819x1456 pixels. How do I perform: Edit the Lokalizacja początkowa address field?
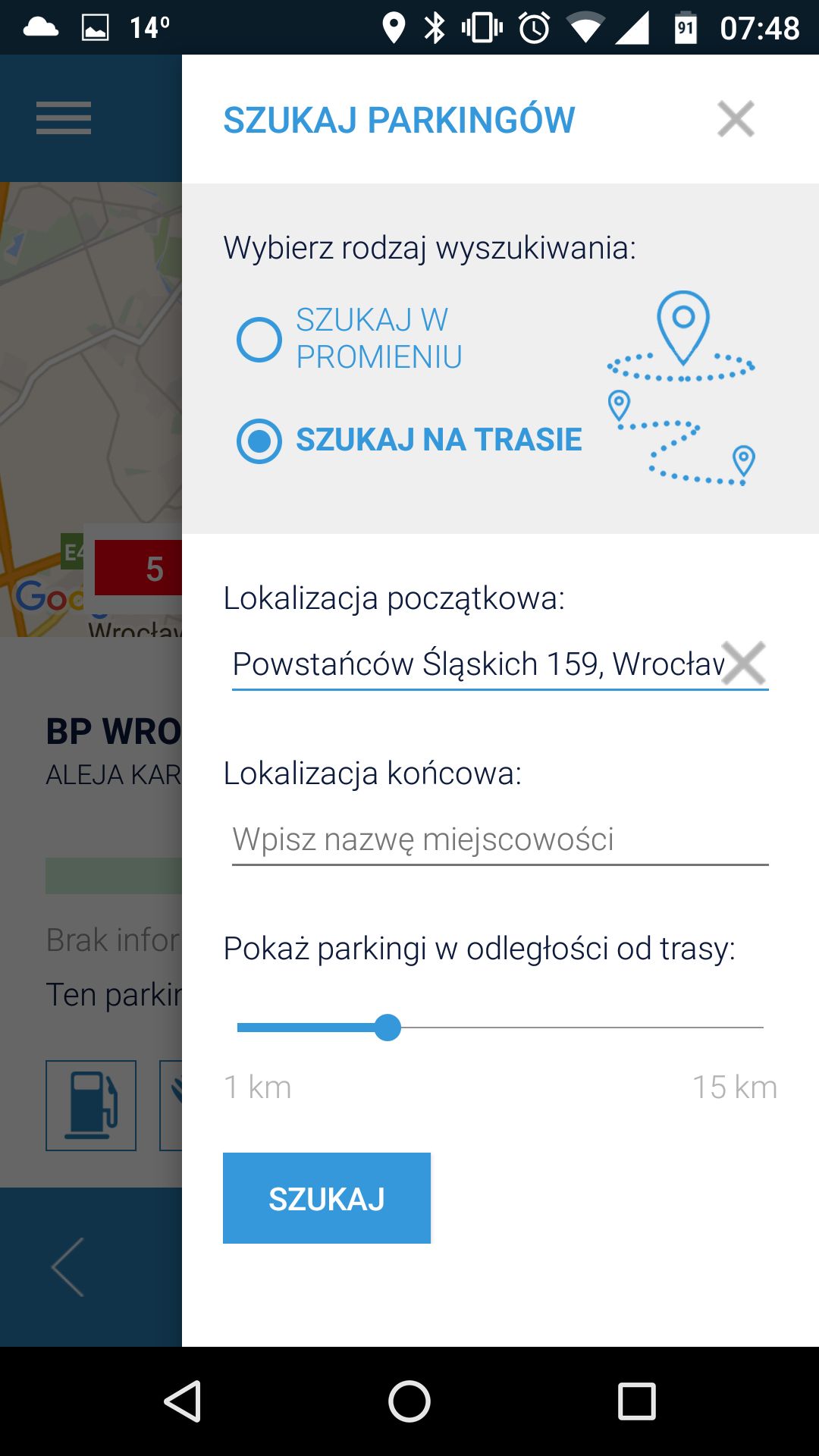coord(478,664)
